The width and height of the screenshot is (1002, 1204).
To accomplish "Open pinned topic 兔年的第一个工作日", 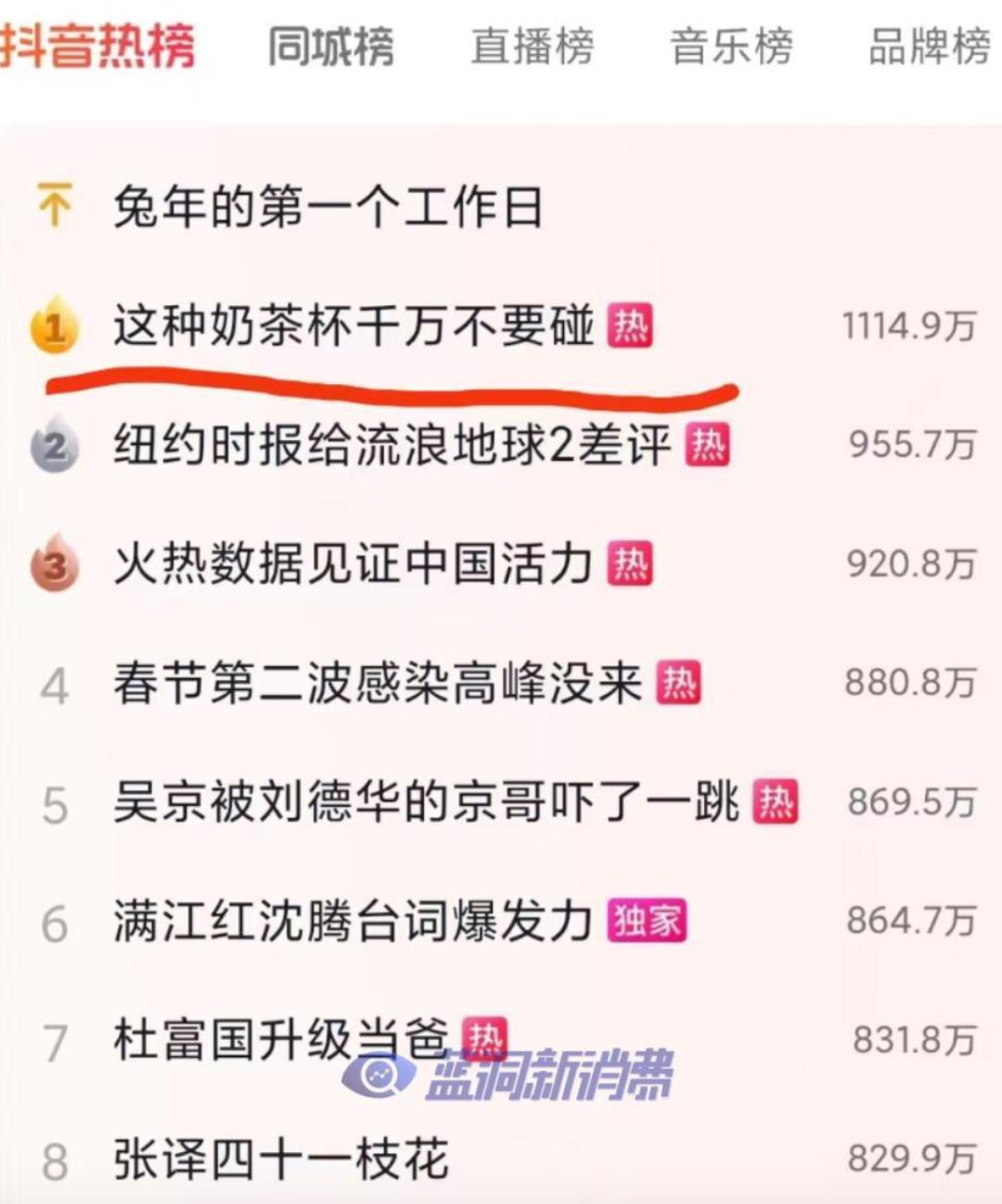I will [x=328, y=207].
